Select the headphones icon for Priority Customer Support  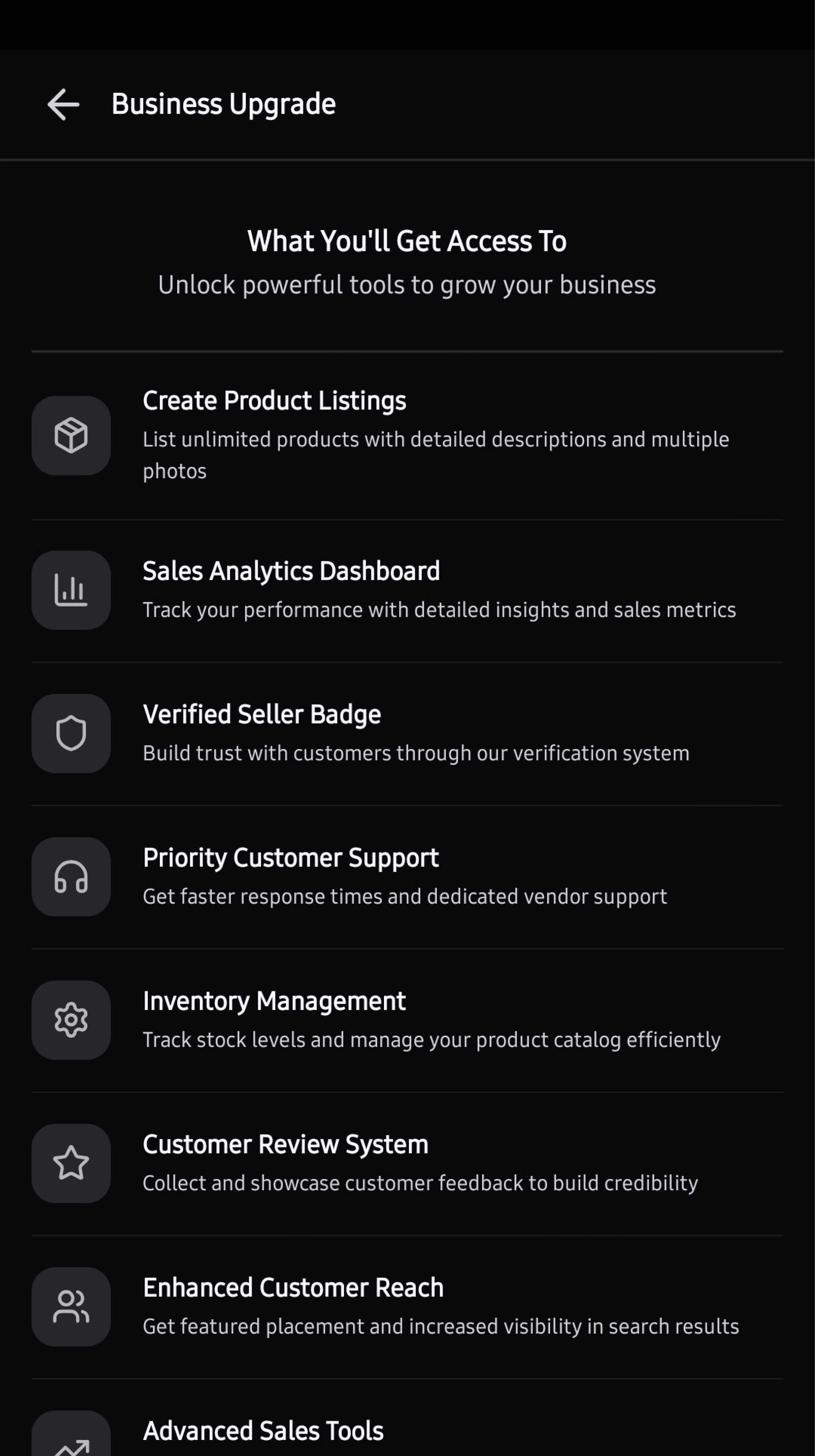coord(71,877)
